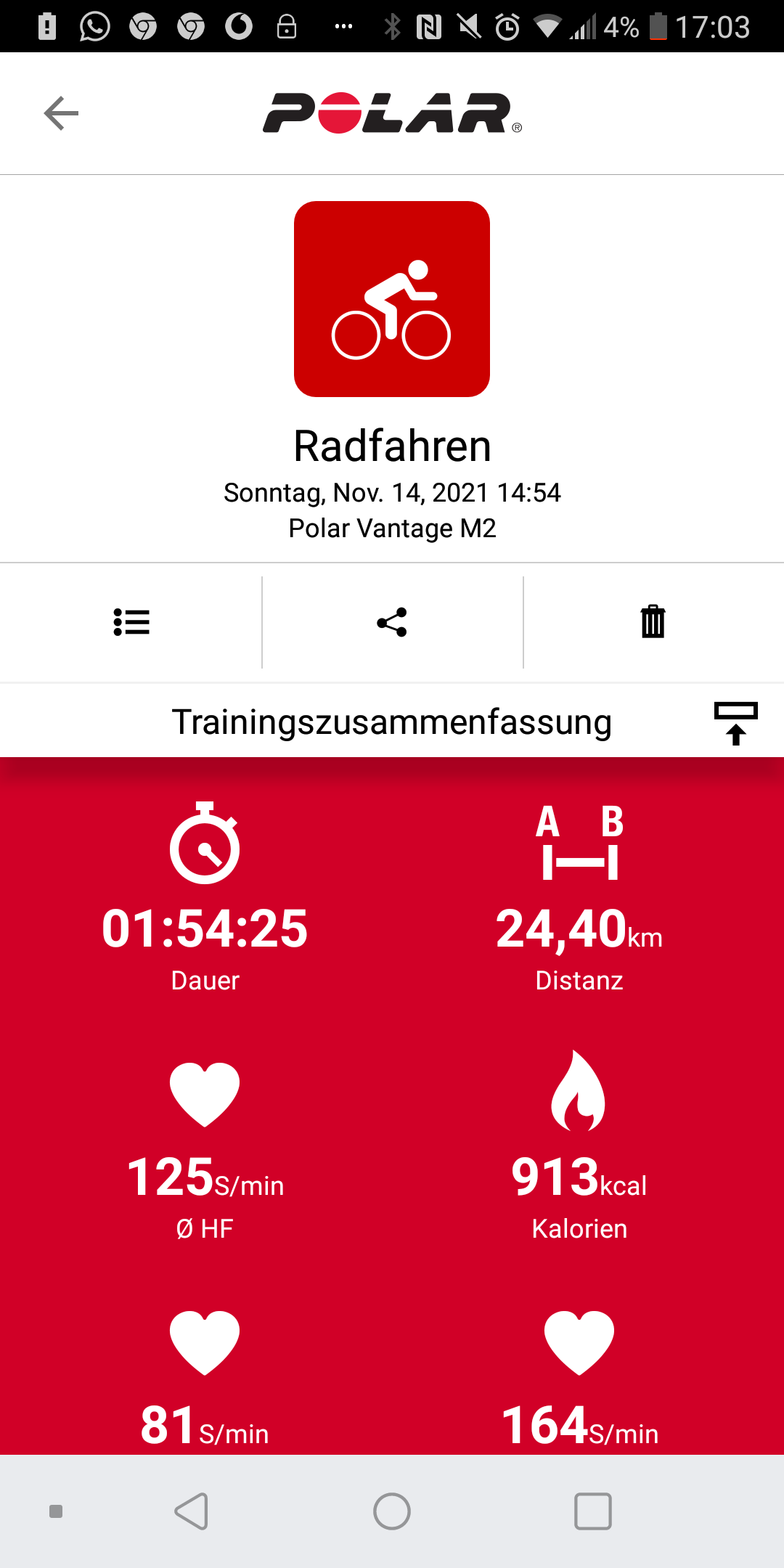Image resolution: width=784 pixels, height=1568 pixels.
Task: Share this Radfahren training session
Action: (x=392, y=622)
